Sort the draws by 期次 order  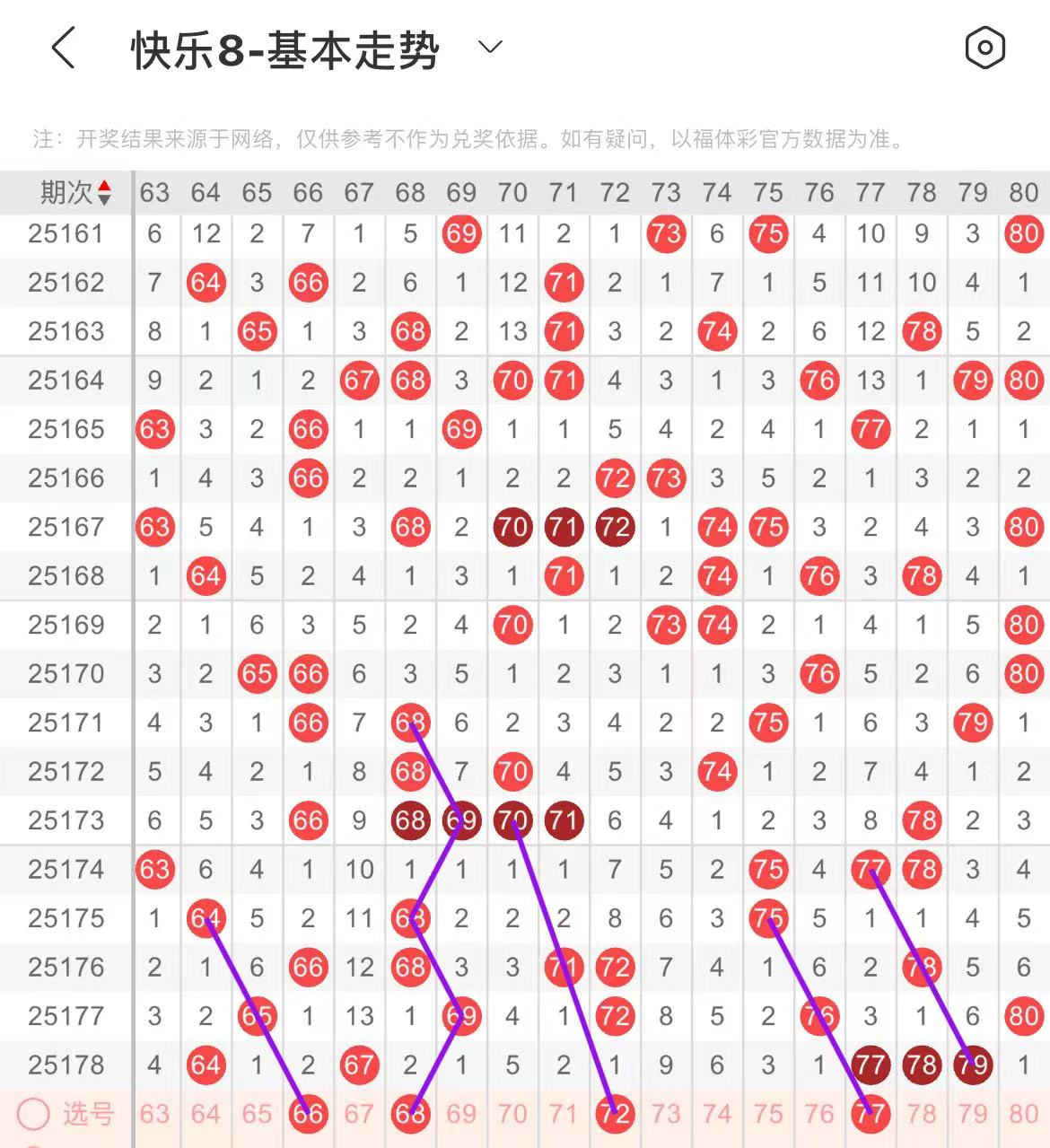click(76, 192)
